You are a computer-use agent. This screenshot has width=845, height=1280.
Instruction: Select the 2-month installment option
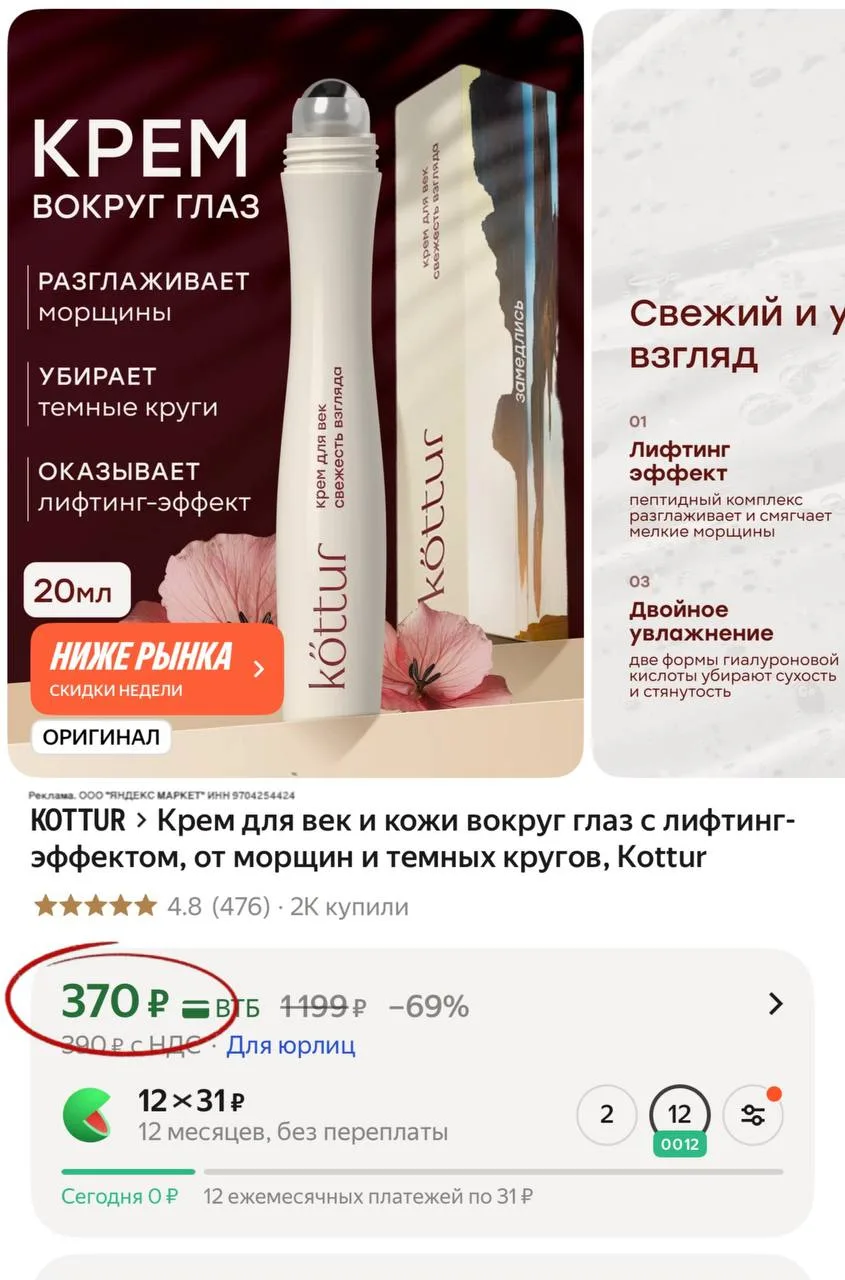606,1114
